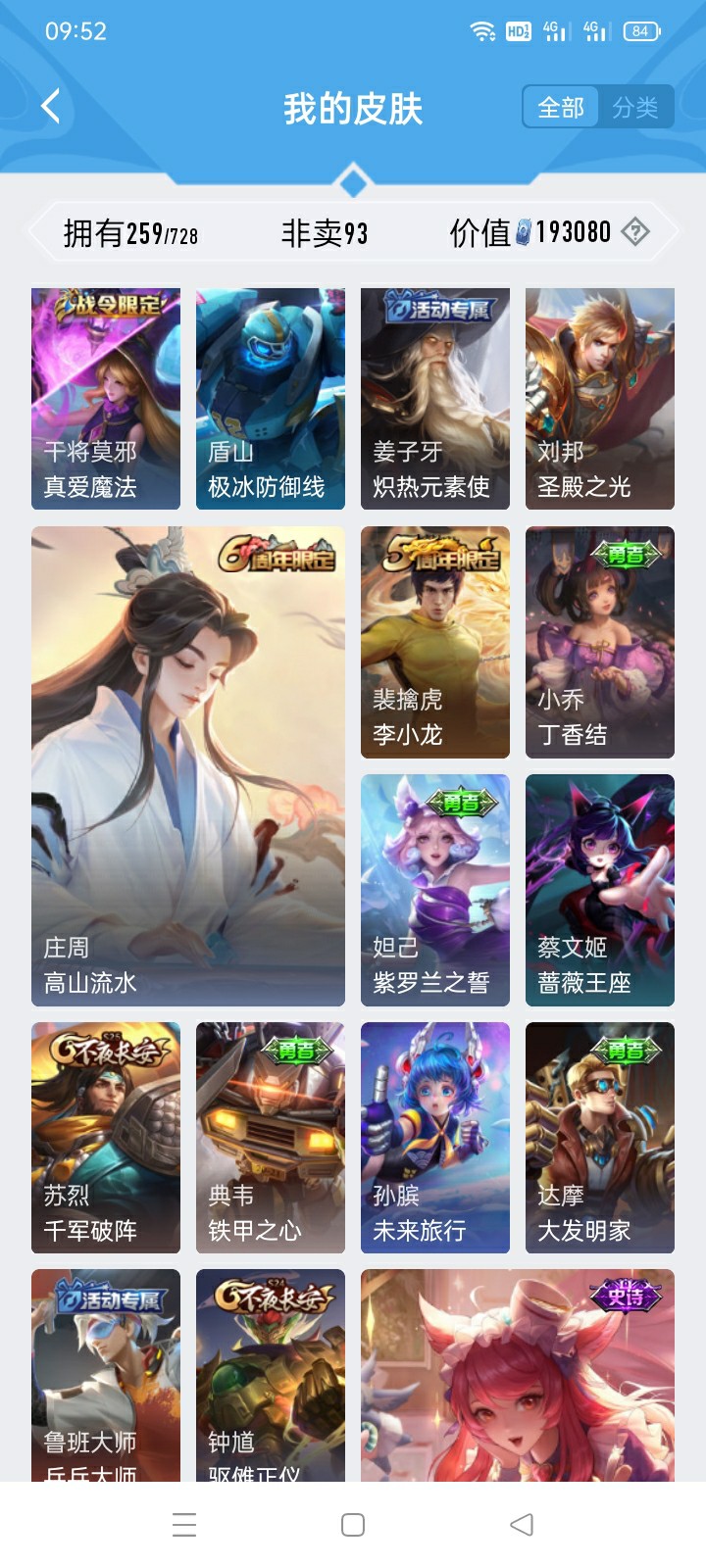This screenshot has height=1568, width=706.
Task: Select 小乔 丁香结 skin
Action: (600, 642)
